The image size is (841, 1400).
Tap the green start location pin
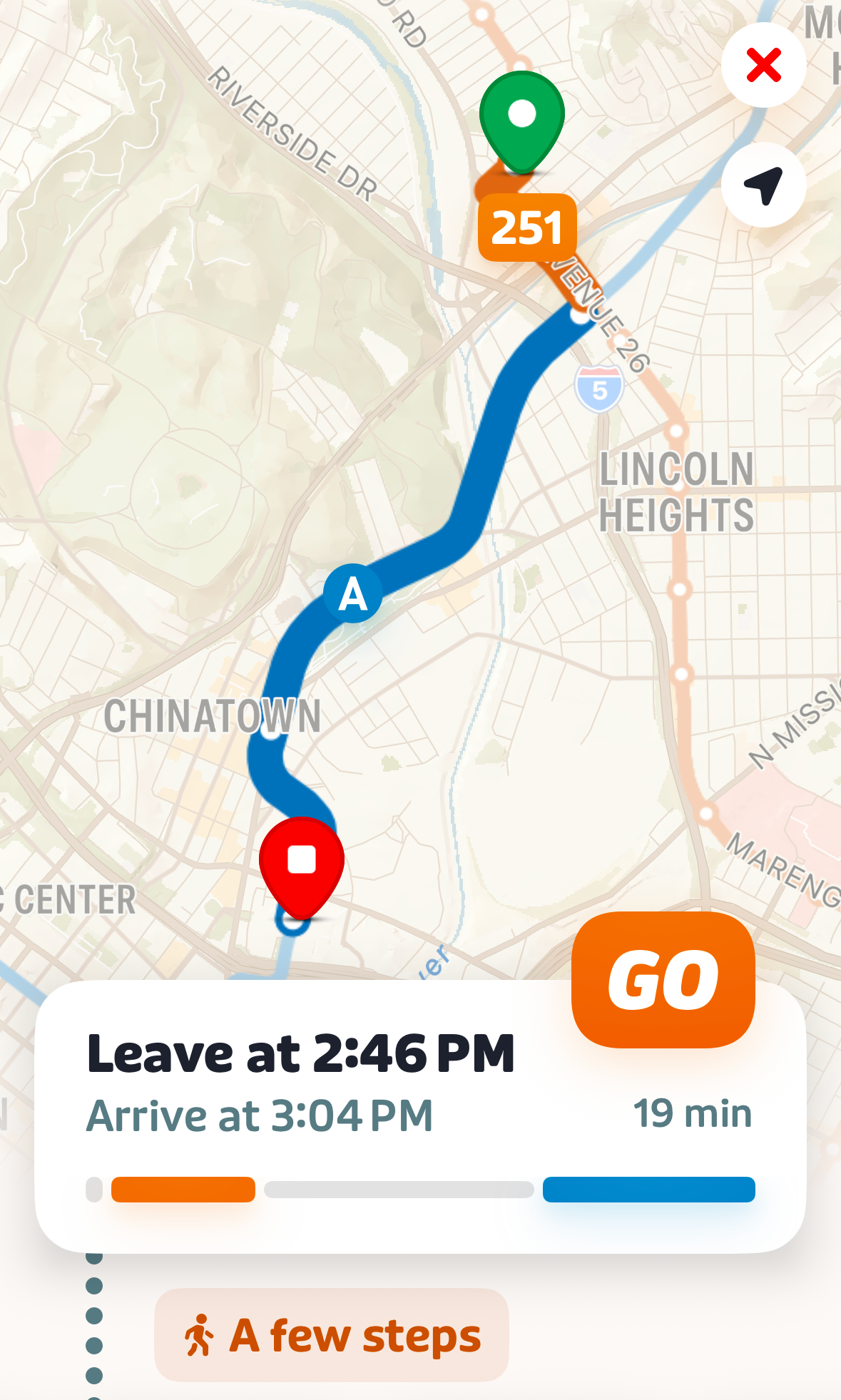point(522,119)
